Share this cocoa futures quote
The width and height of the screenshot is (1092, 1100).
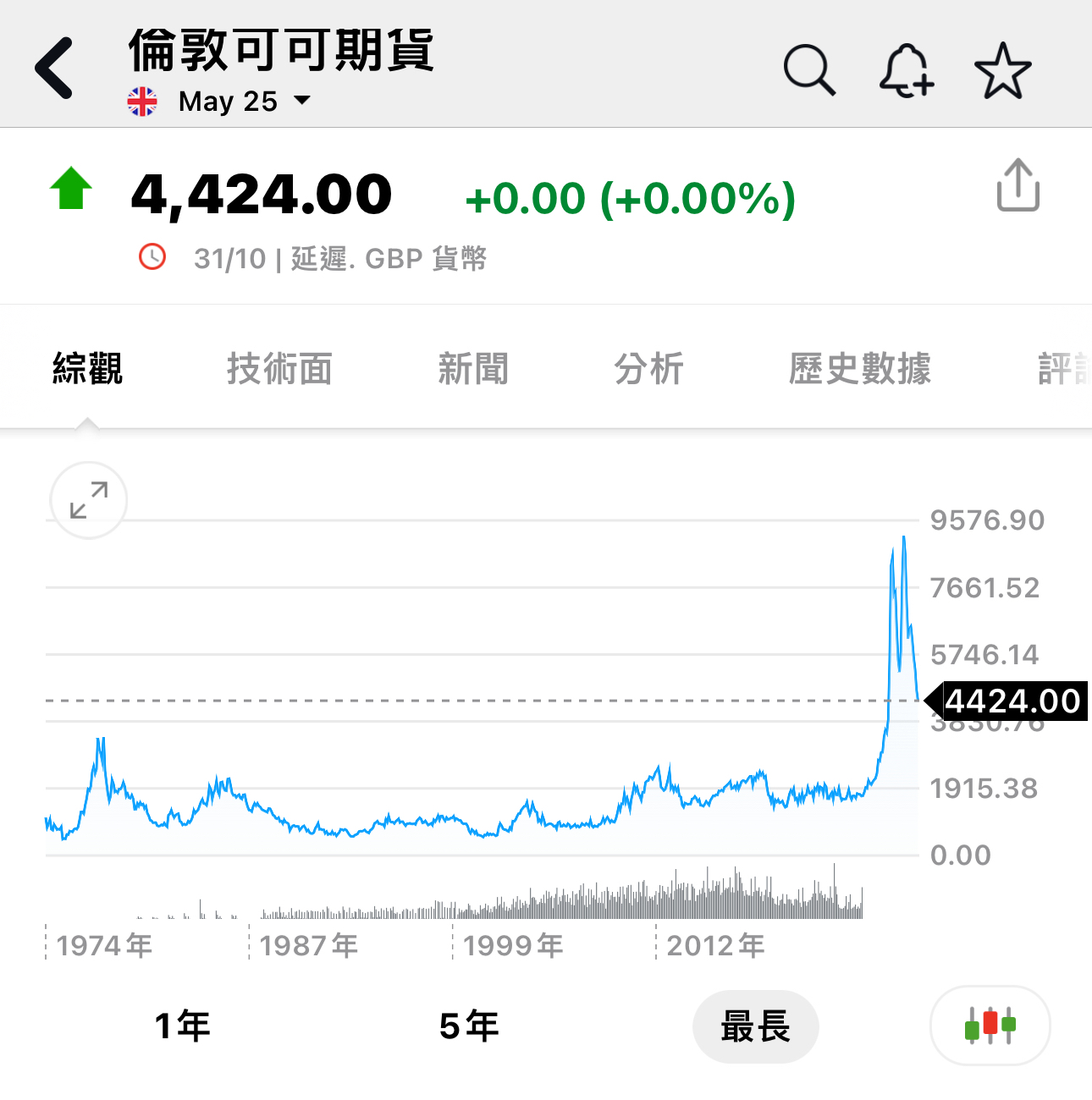1018,185
